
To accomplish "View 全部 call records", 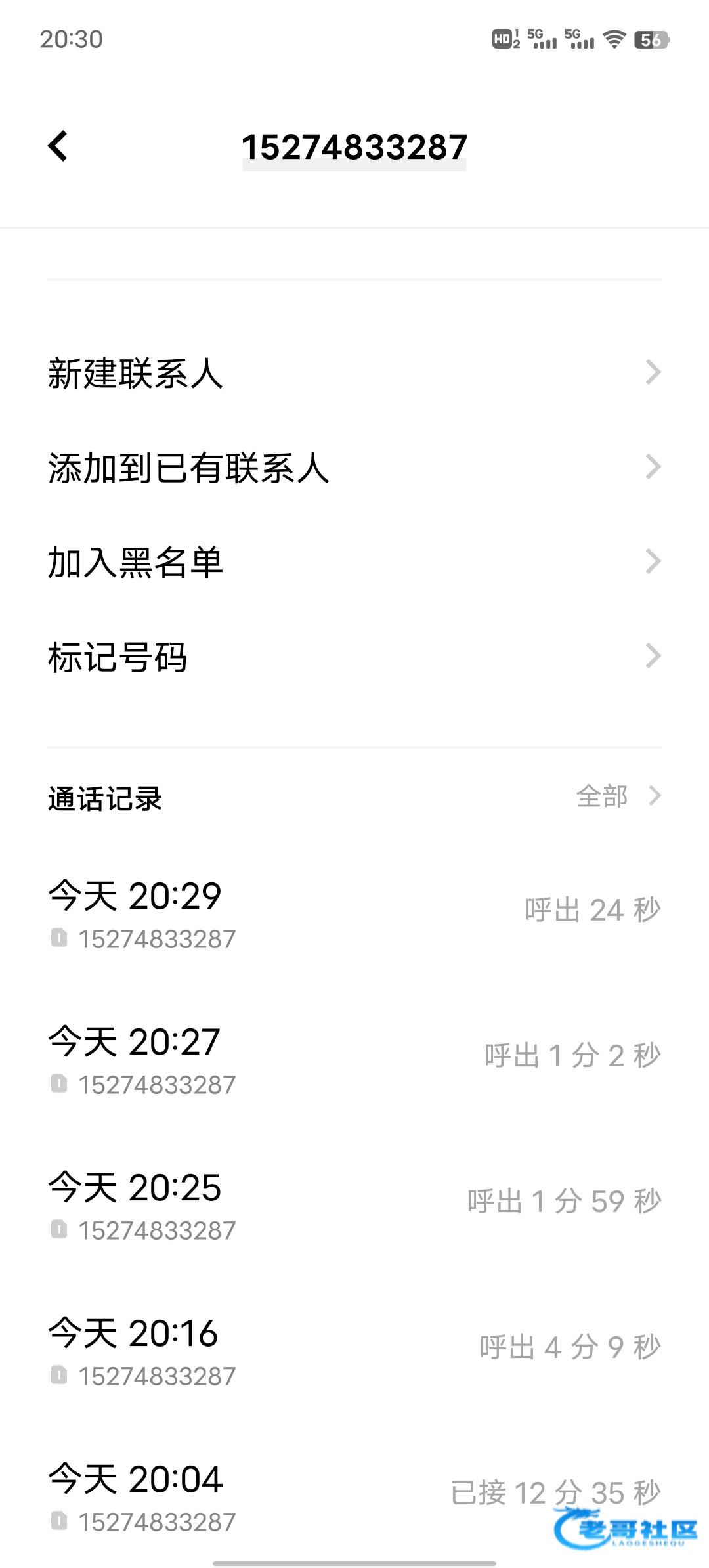I will coord(617,796).
